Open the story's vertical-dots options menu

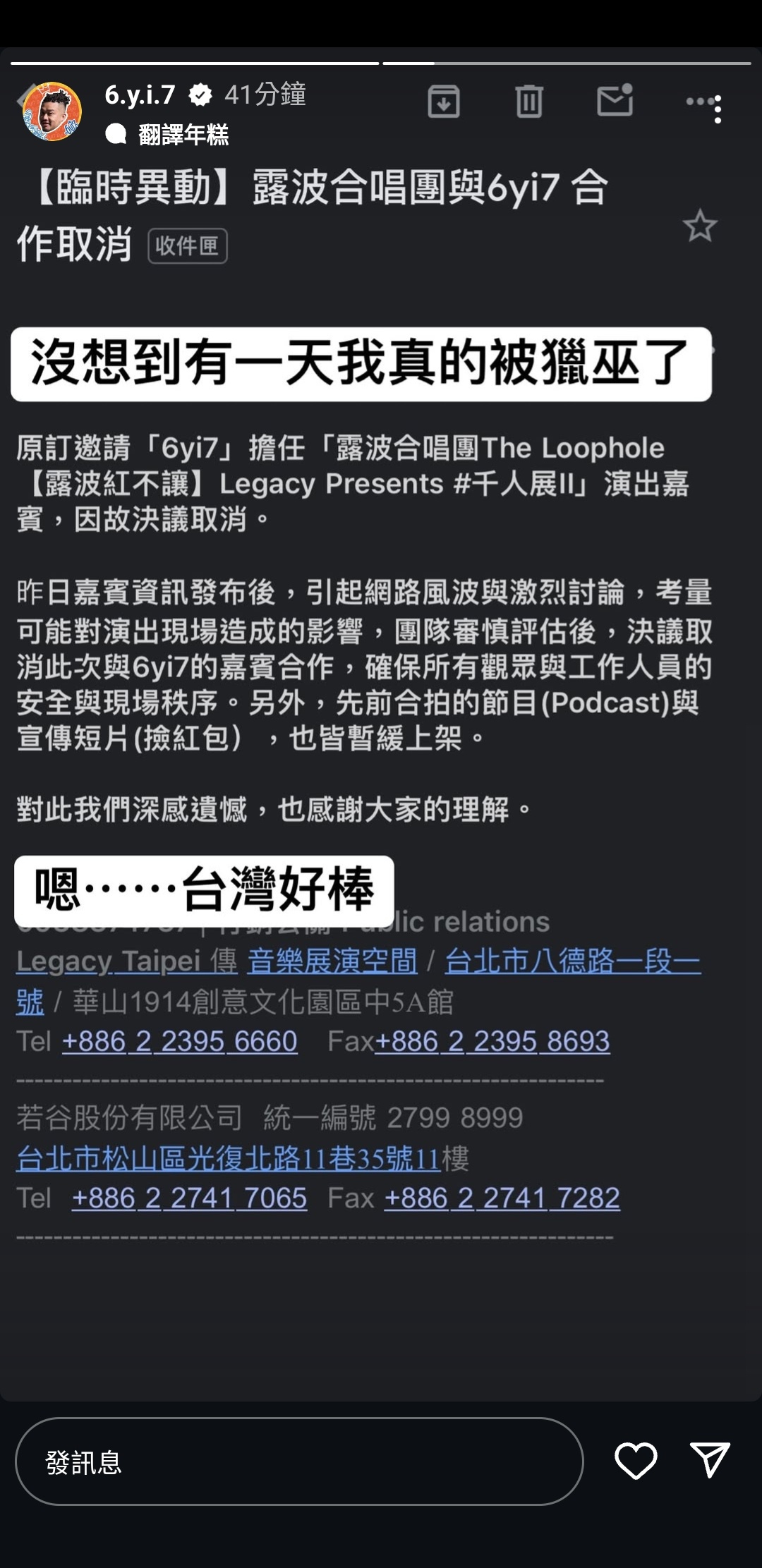coord(717,110)
